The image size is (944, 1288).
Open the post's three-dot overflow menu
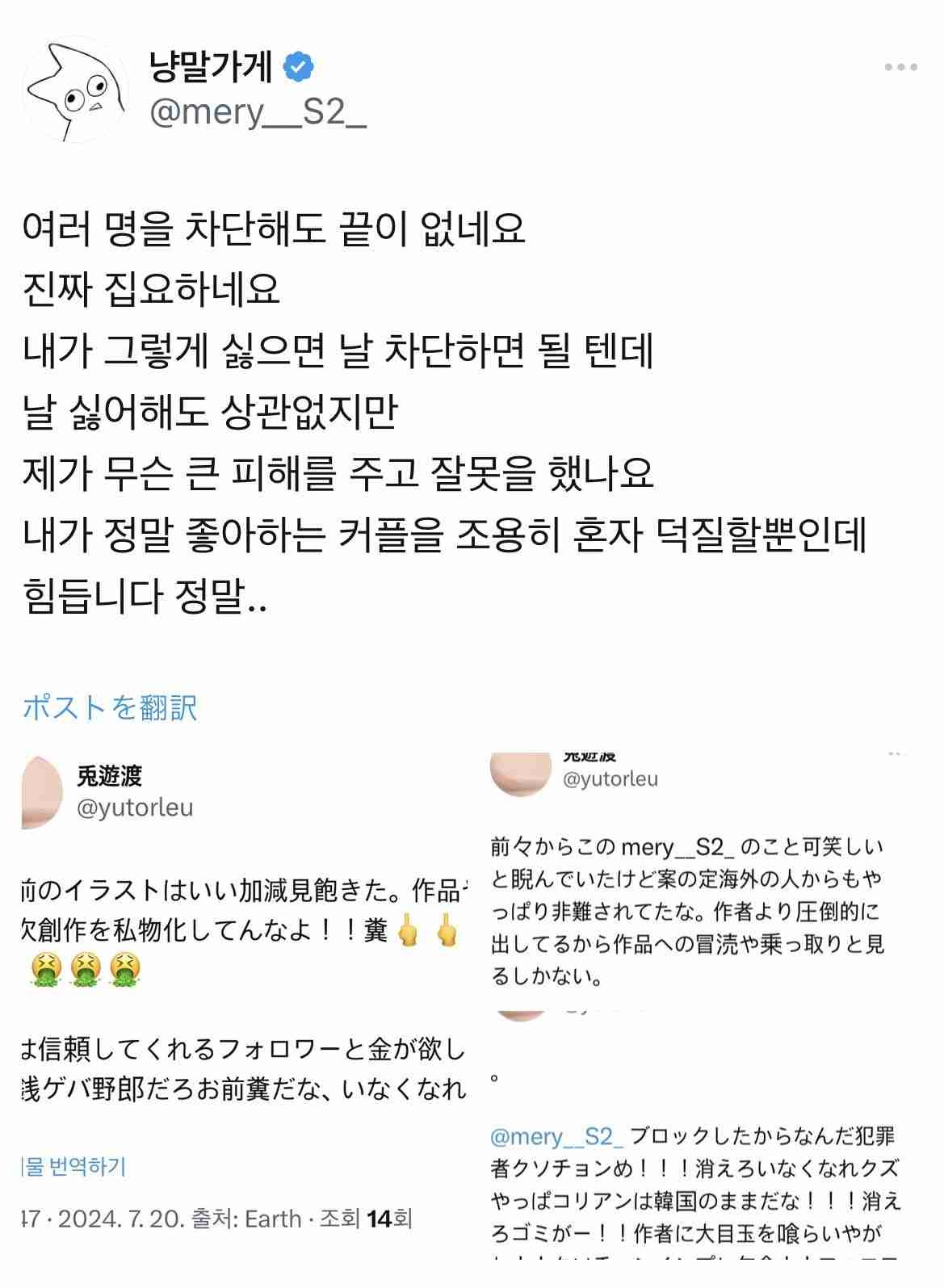point(900,68)
